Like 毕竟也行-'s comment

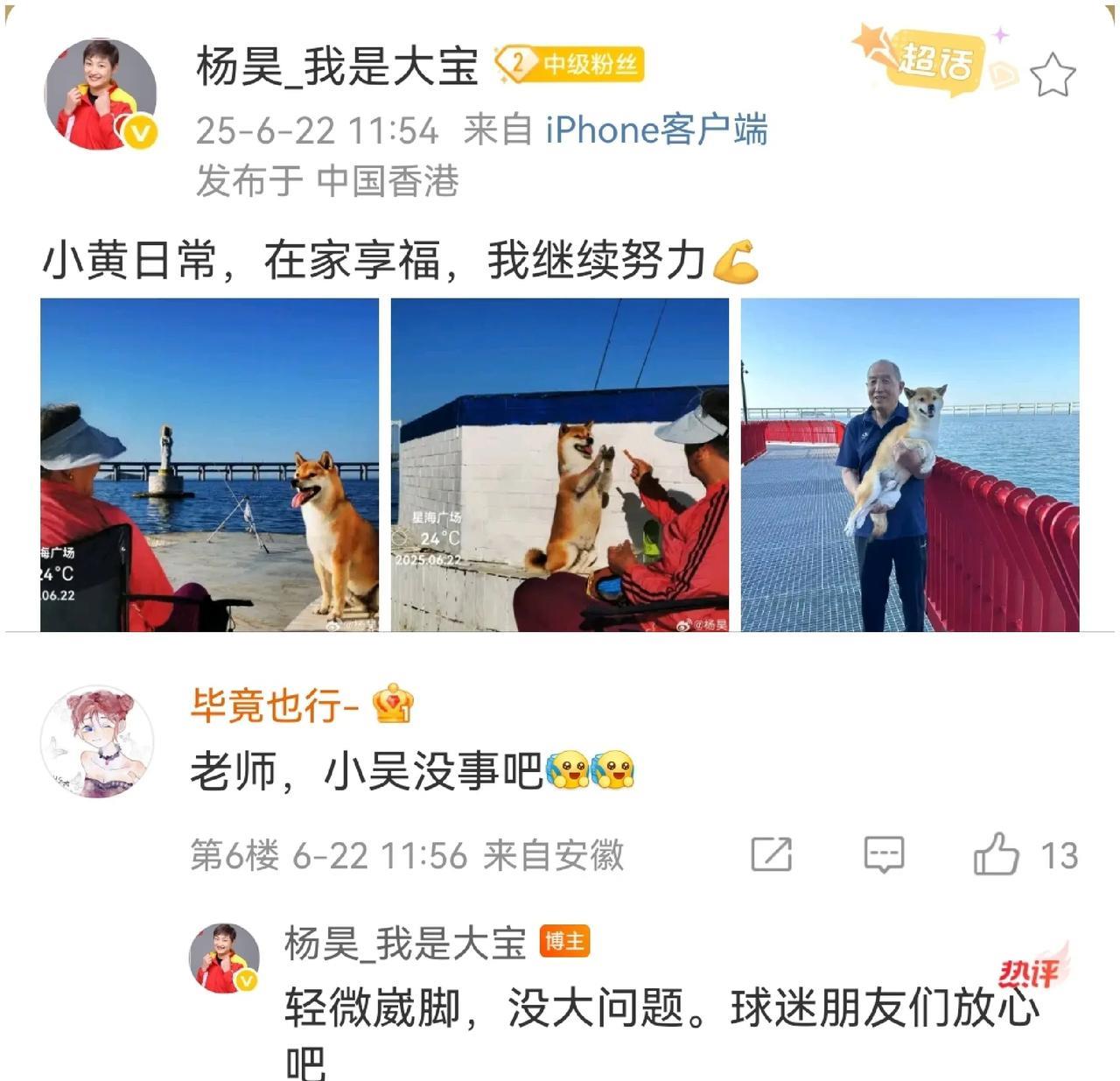[x=997, y=854]
